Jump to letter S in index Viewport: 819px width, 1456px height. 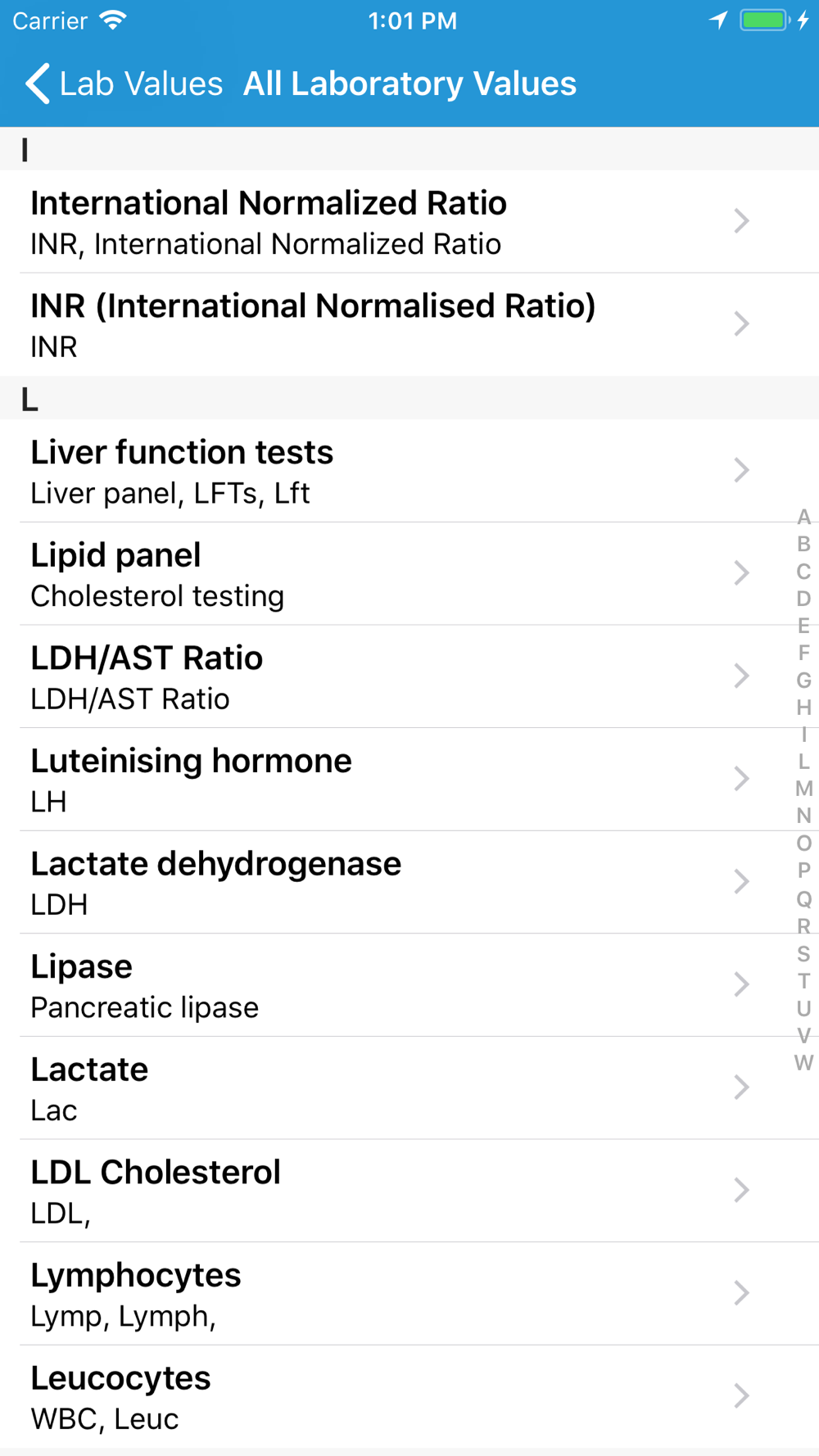[803, 954]
